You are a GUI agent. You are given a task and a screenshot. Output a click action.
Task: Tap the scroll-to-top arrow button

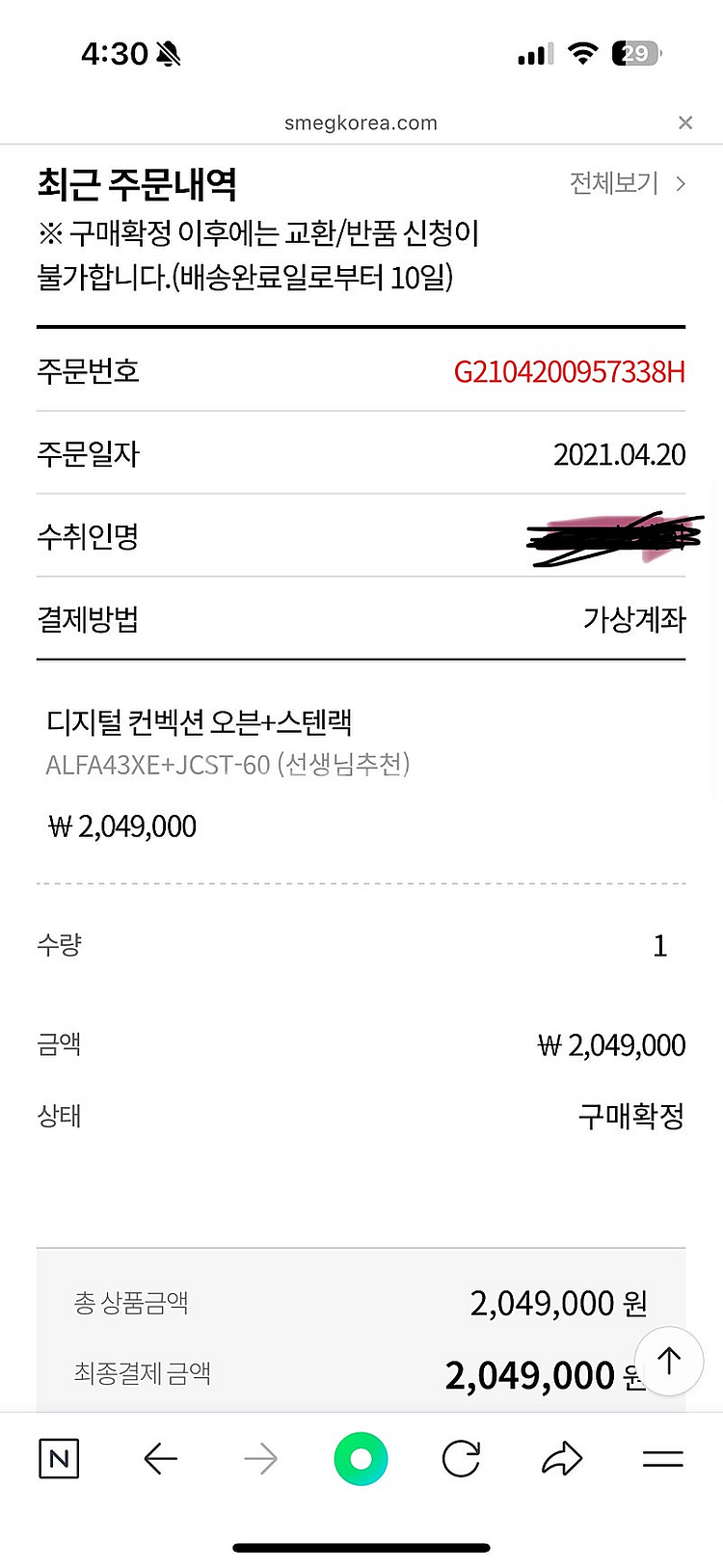669,1361
